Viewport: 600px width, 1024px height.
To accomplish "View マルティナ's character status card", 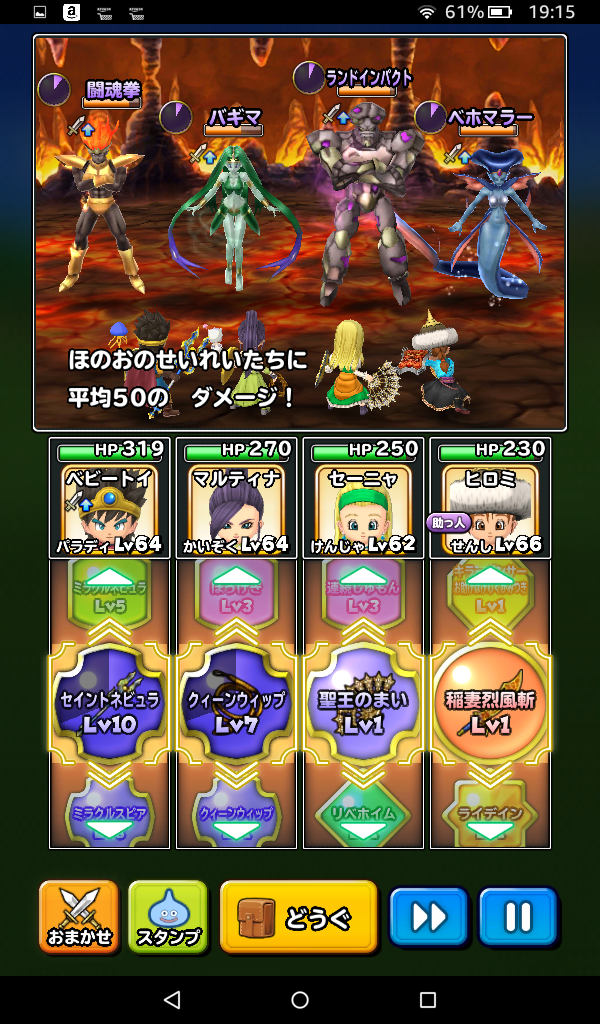I will [236, 498].
